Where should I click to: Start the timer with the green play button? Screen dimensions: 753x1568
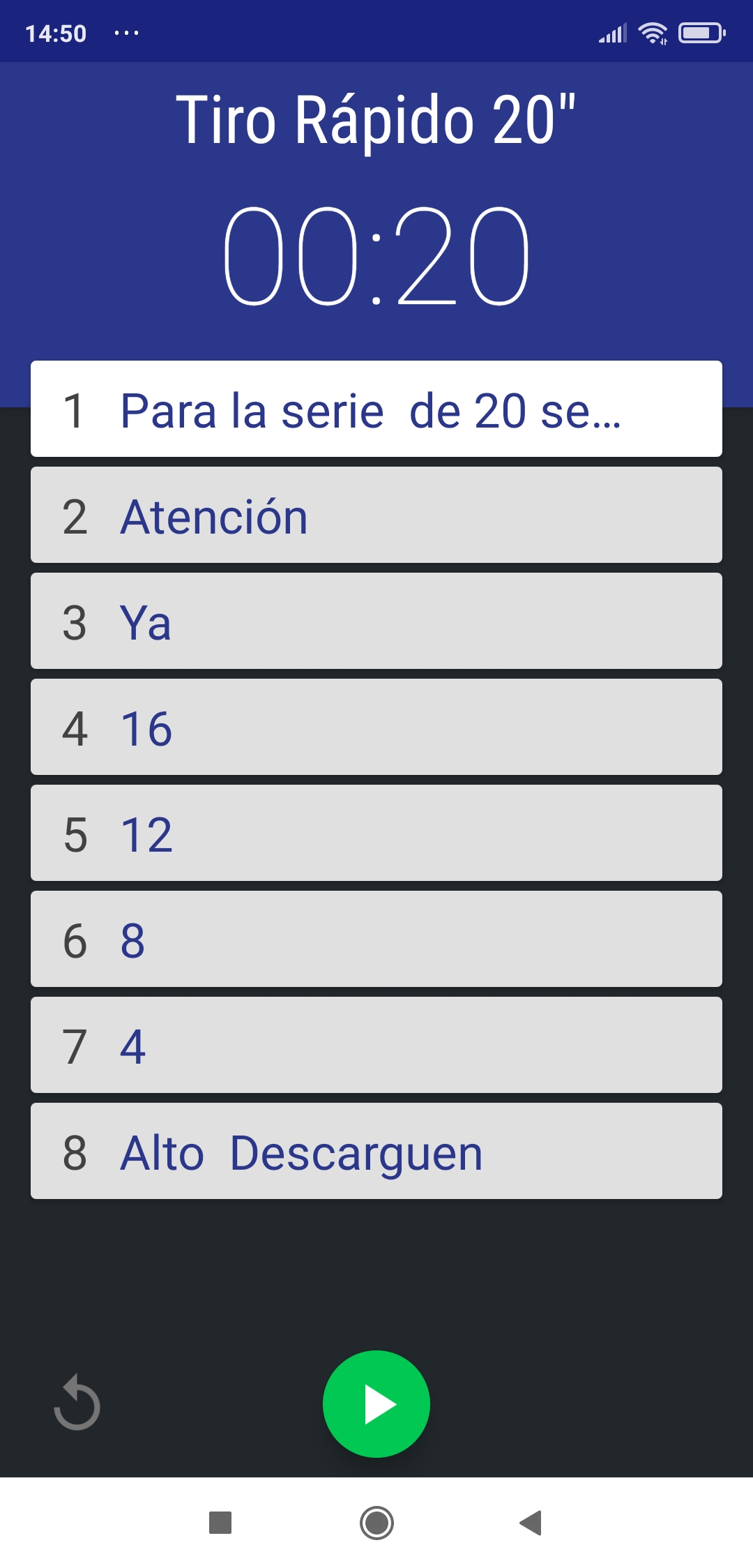pyautogui.click(x=376, y=1403)
